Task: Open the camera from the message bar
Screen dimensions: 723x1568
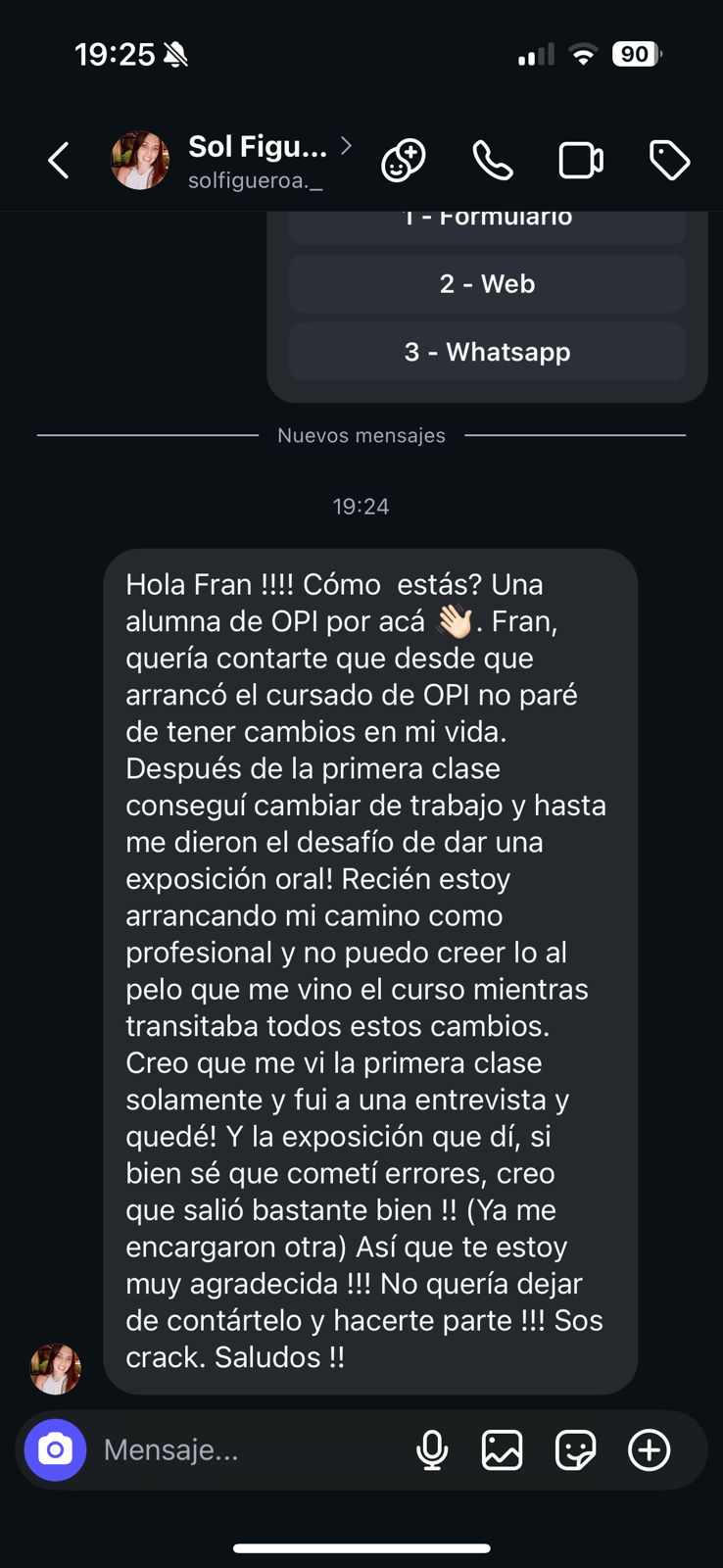Action: [56, 1449]
